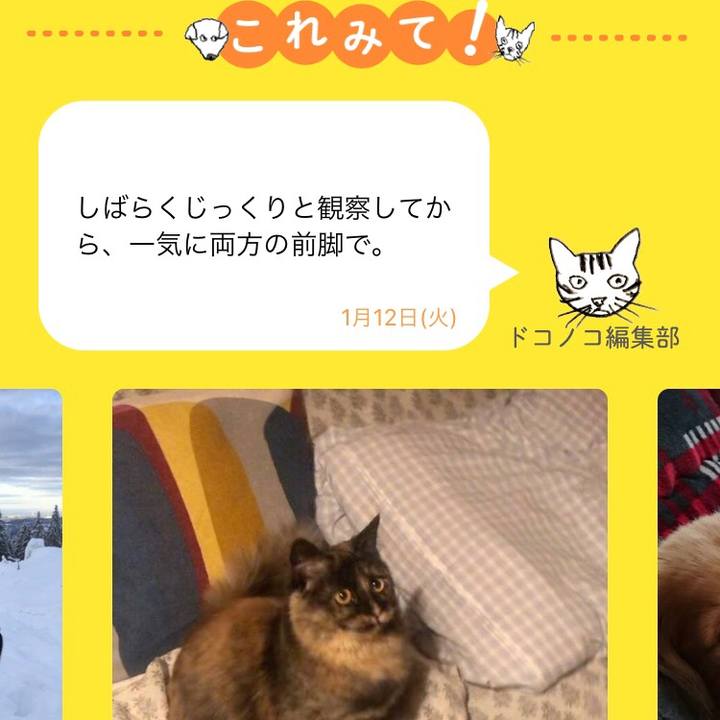
Task: Open the fluffy cat photo card
Action: tap(360, 555)
